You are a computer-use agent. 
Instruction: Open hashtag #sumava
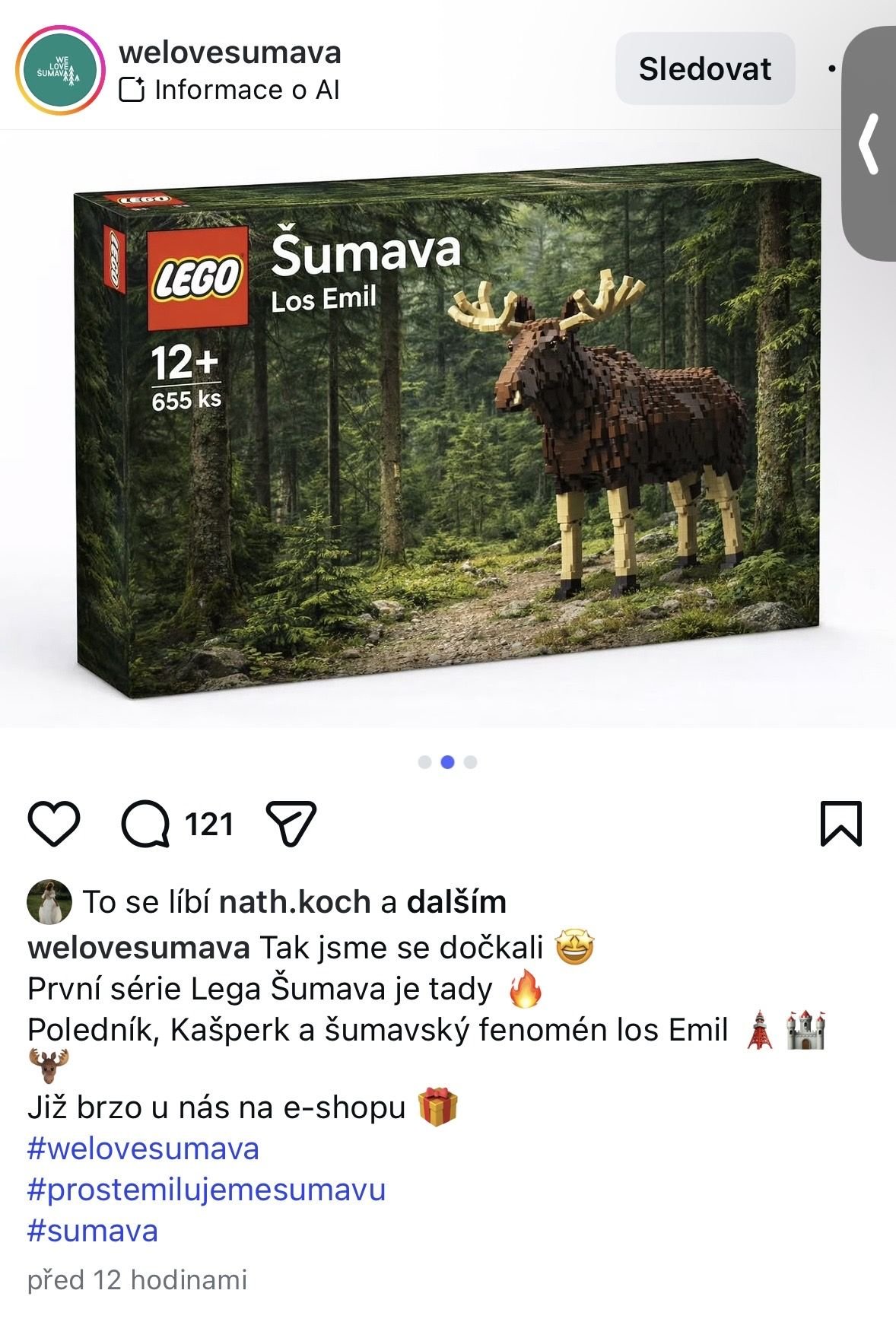[93, 1230]
